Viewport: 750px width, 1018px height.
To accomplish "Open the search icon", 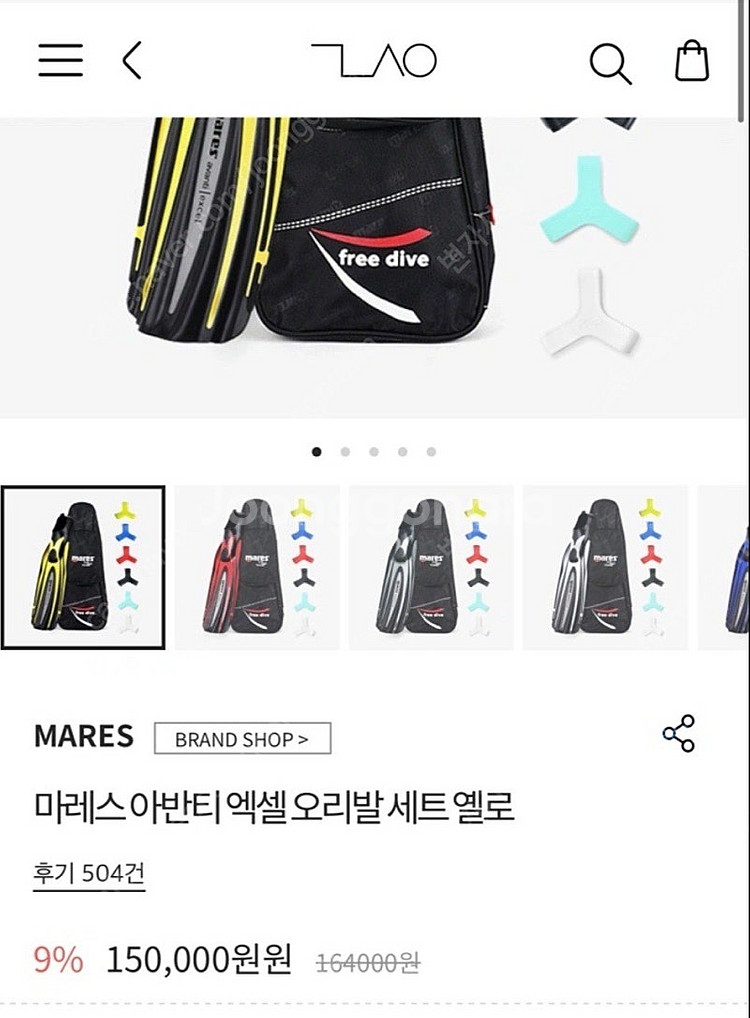I will tap(610, 63).
